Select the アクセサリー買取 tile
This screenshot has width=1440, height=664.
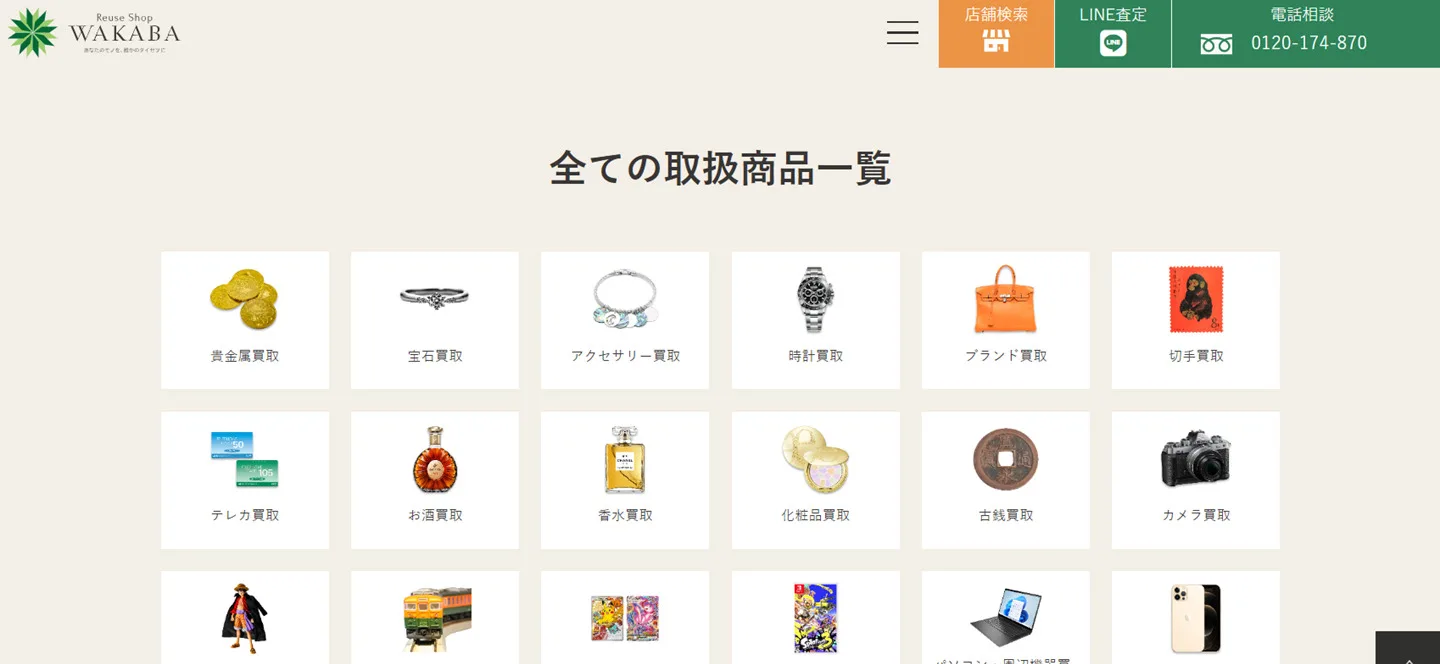click(625, 320)
